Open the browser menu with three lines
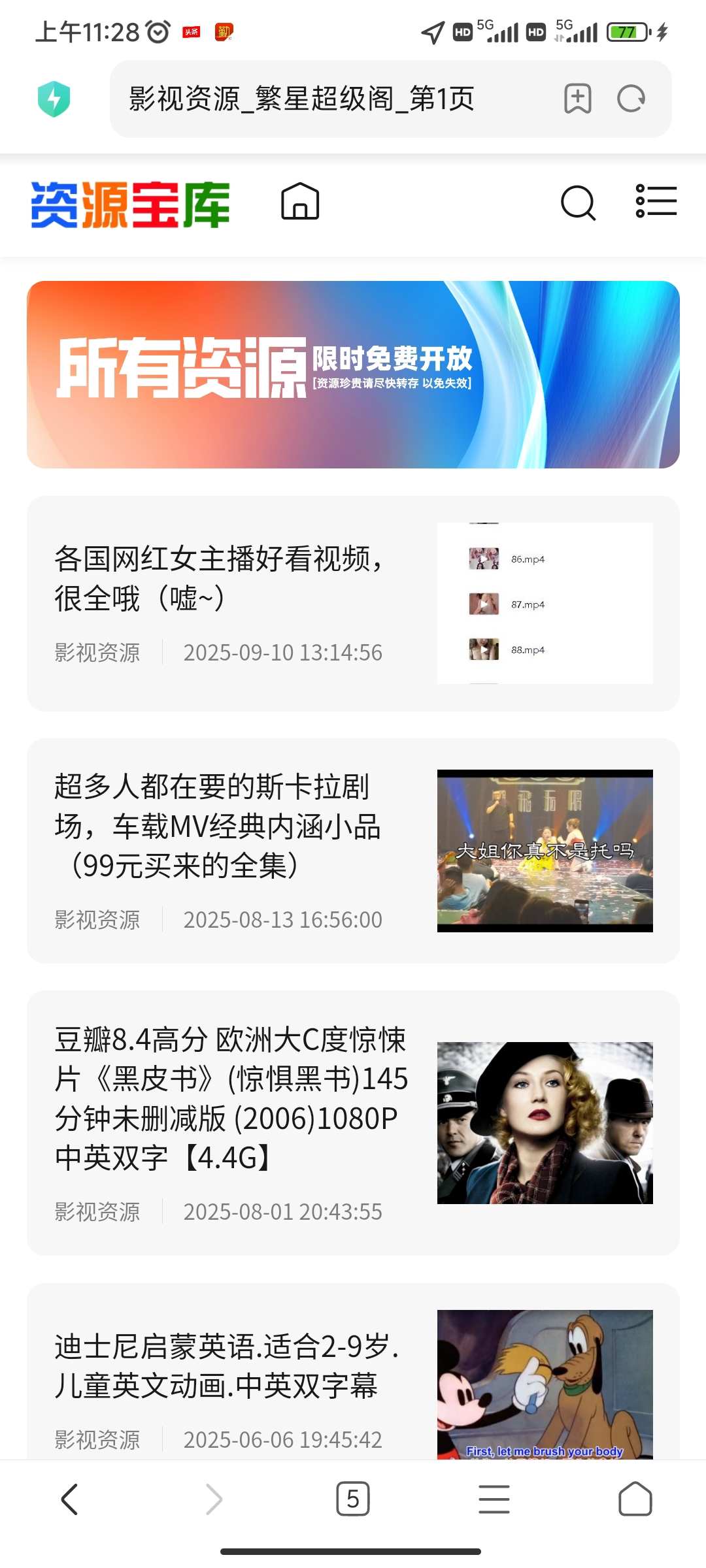The height and width of the screenshot is (1568, 706). [x=494, y=1499]
